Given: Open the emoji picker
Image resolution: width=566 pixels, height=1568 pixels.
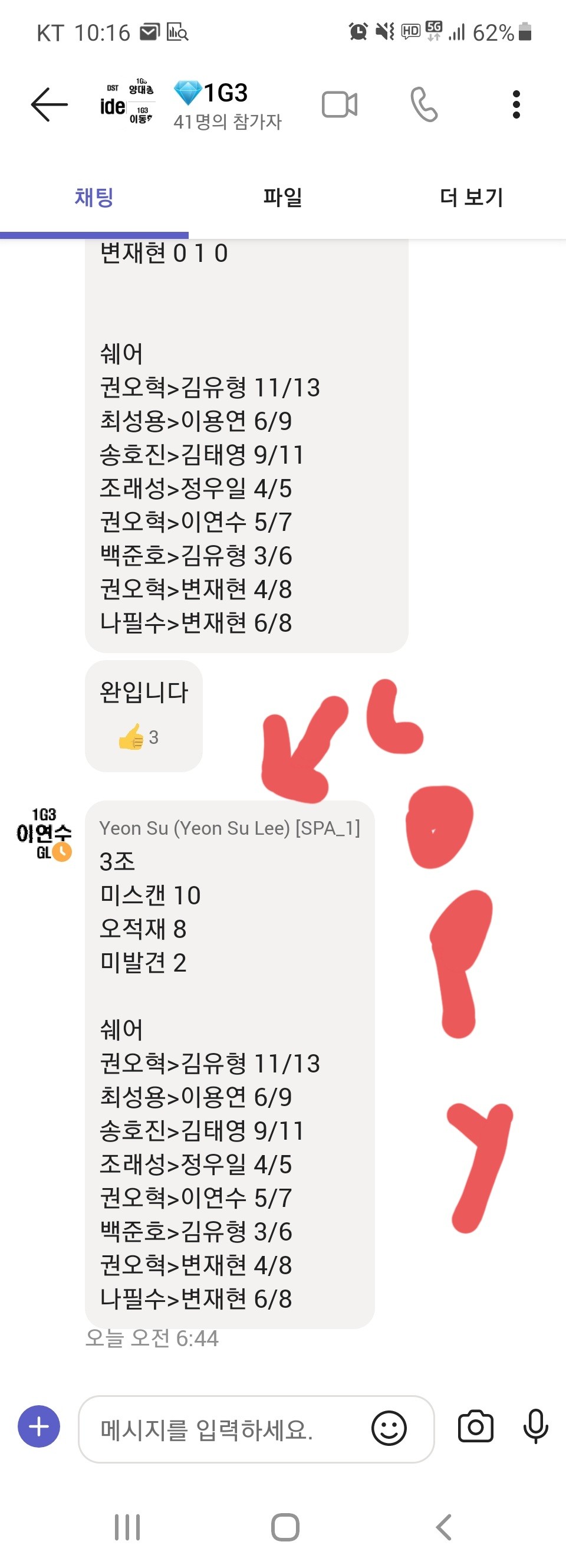Looking at the screenshot, I should pos(389,1428).
